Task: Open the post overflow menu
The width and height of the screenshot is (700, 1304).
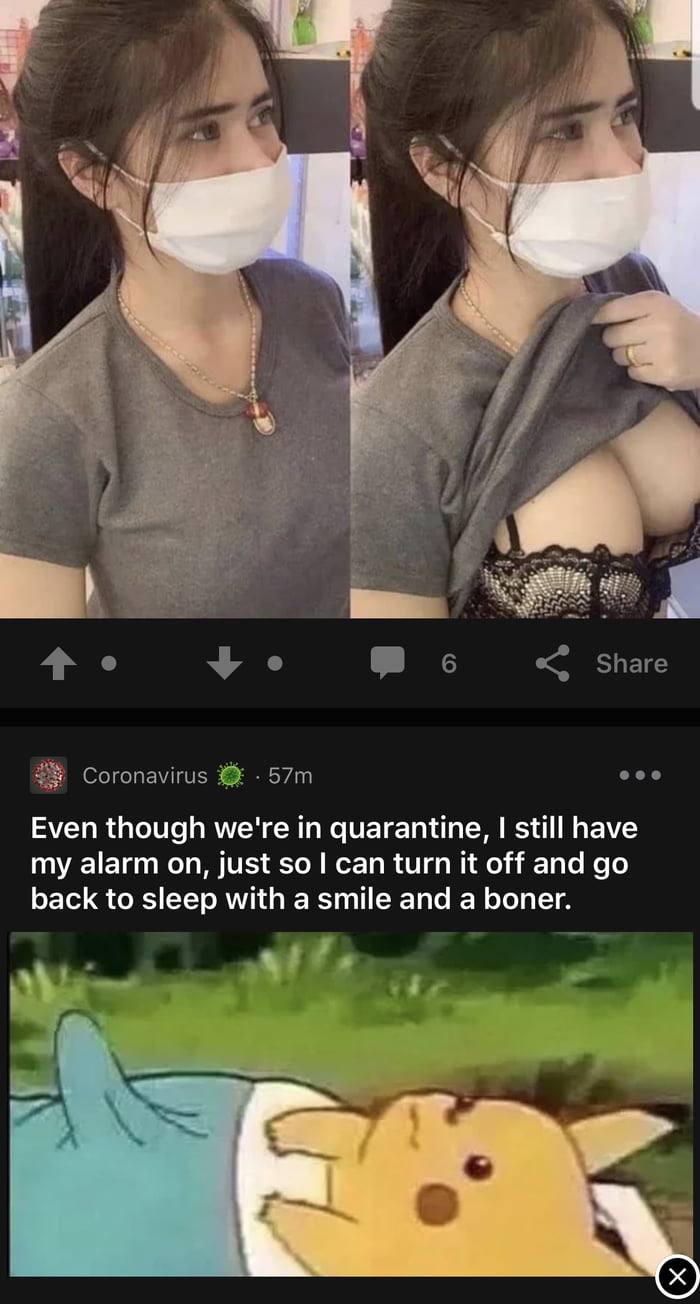Action: click(x=640, y=775)
